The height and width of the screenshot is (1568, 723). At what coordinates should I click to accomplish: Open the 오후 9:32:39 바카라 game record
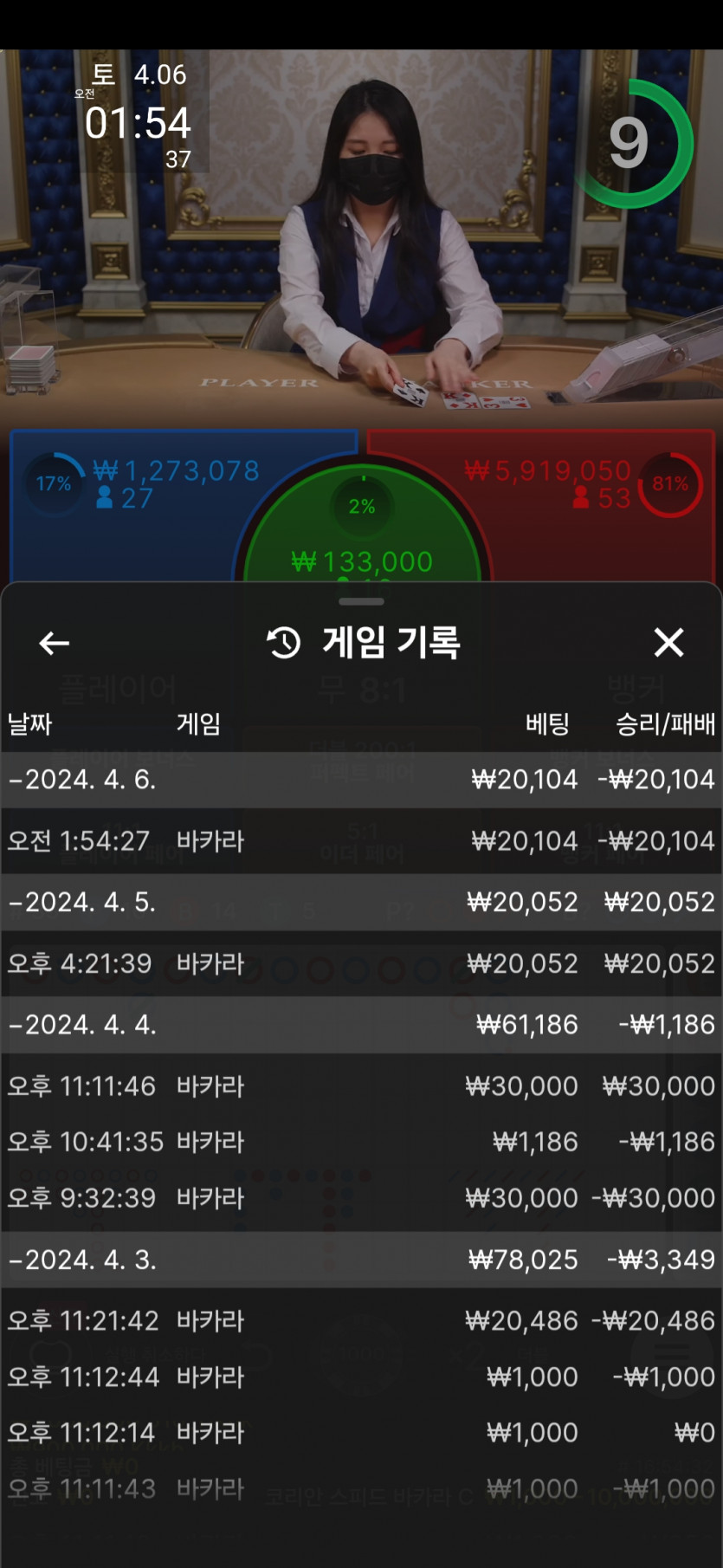(360, 1198)
